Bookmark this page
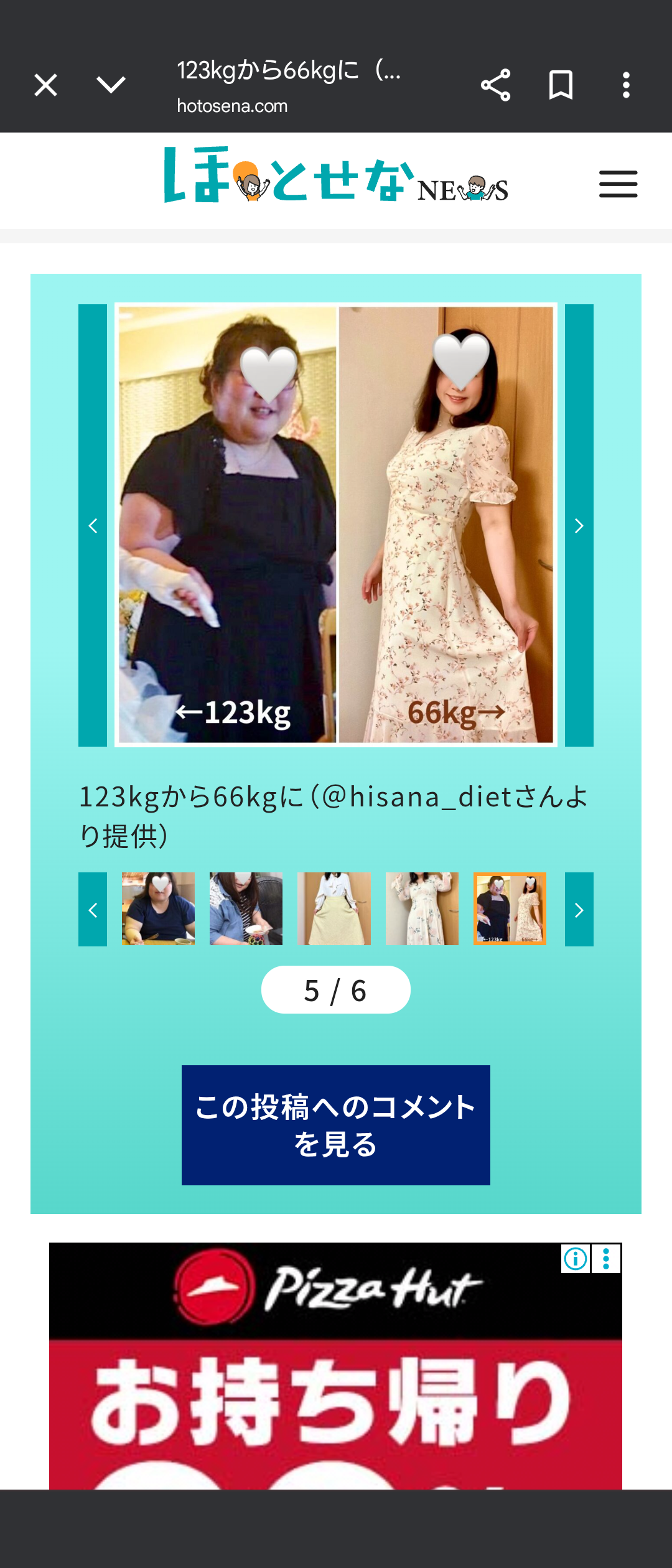 coord(561,85)
